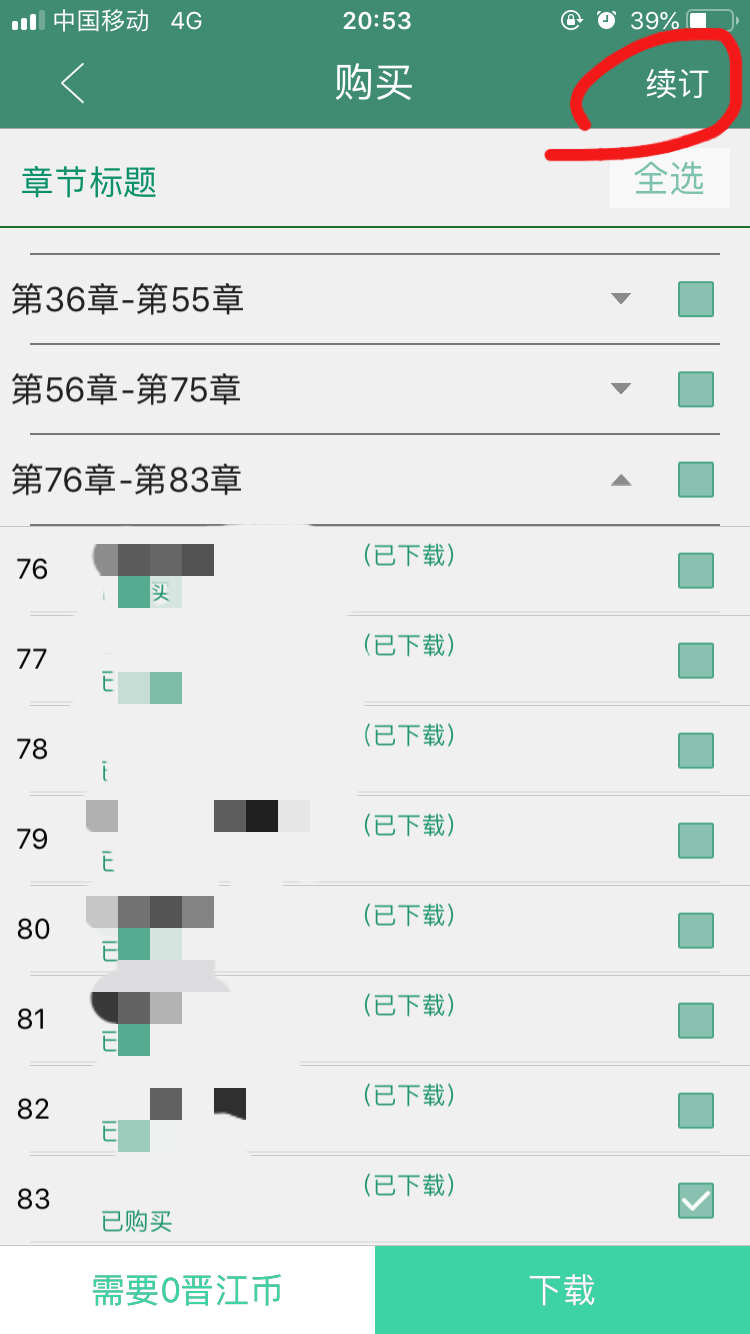Image resolution: width=750 pixels, height=1334 pixels.
Task: Select chapter 80 checkbox
Action: [x=696, y=930]
